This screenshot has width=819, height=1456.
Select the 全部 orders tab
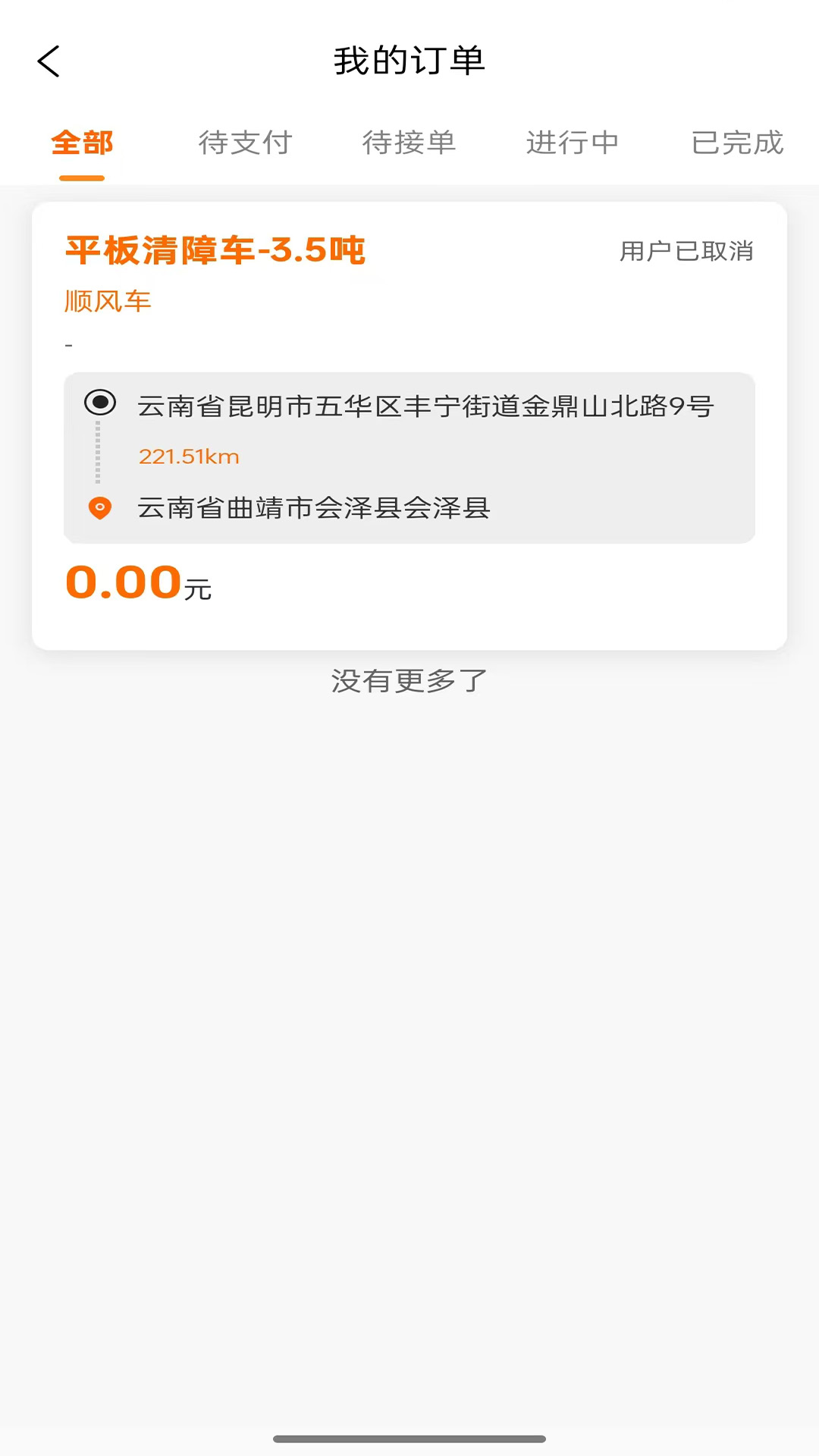click(82, 143)
